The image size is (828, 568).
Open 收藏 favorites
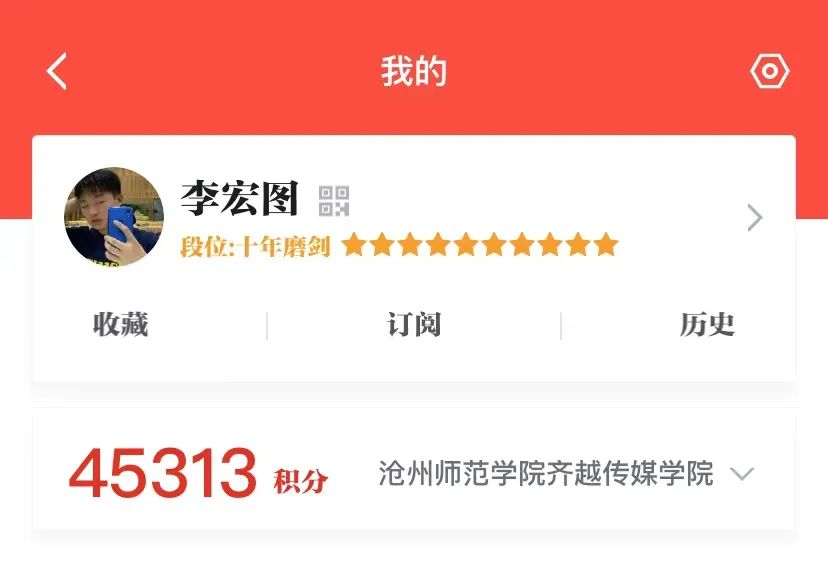pos(120,325)
